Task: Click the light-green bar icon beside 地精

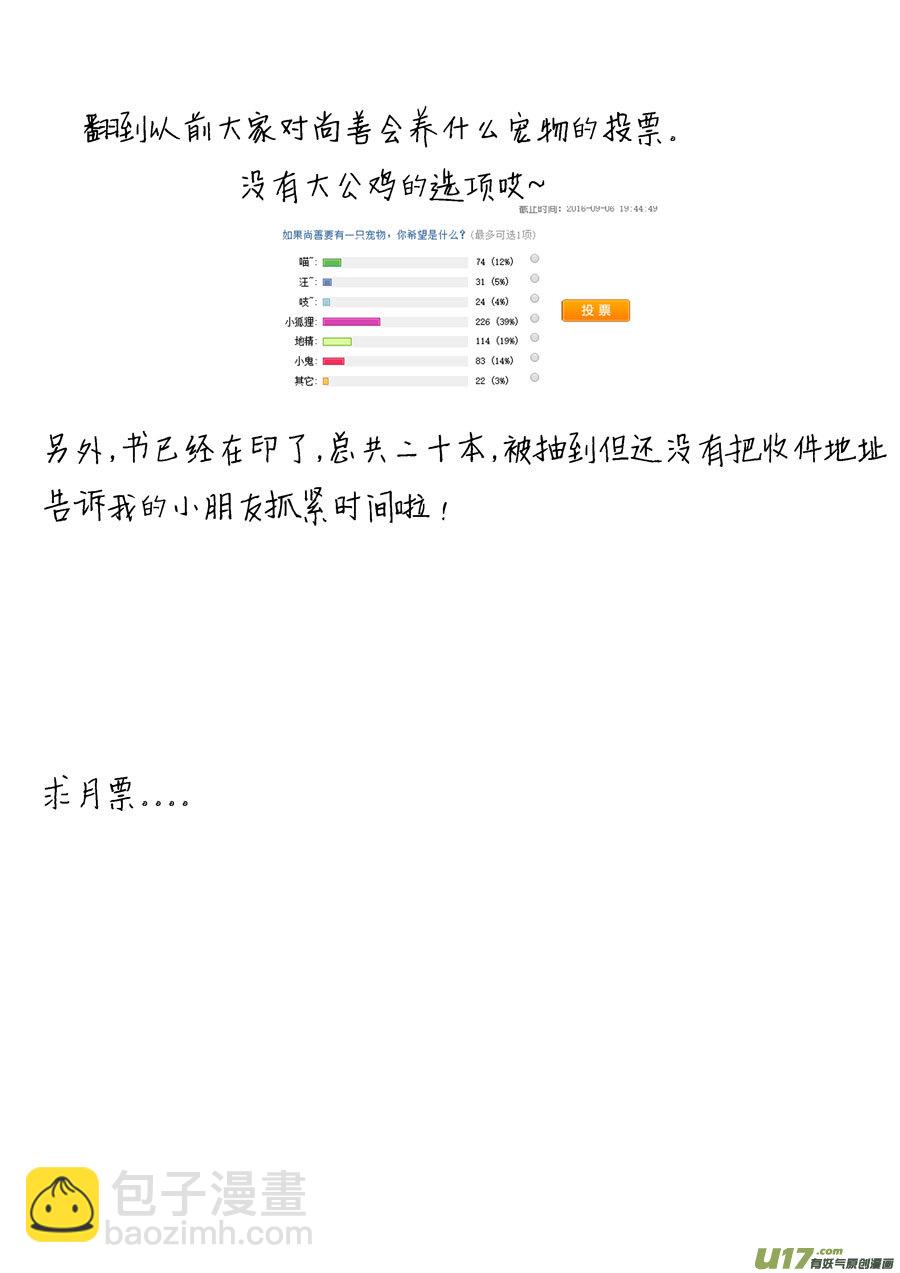Action: point(338,341)
